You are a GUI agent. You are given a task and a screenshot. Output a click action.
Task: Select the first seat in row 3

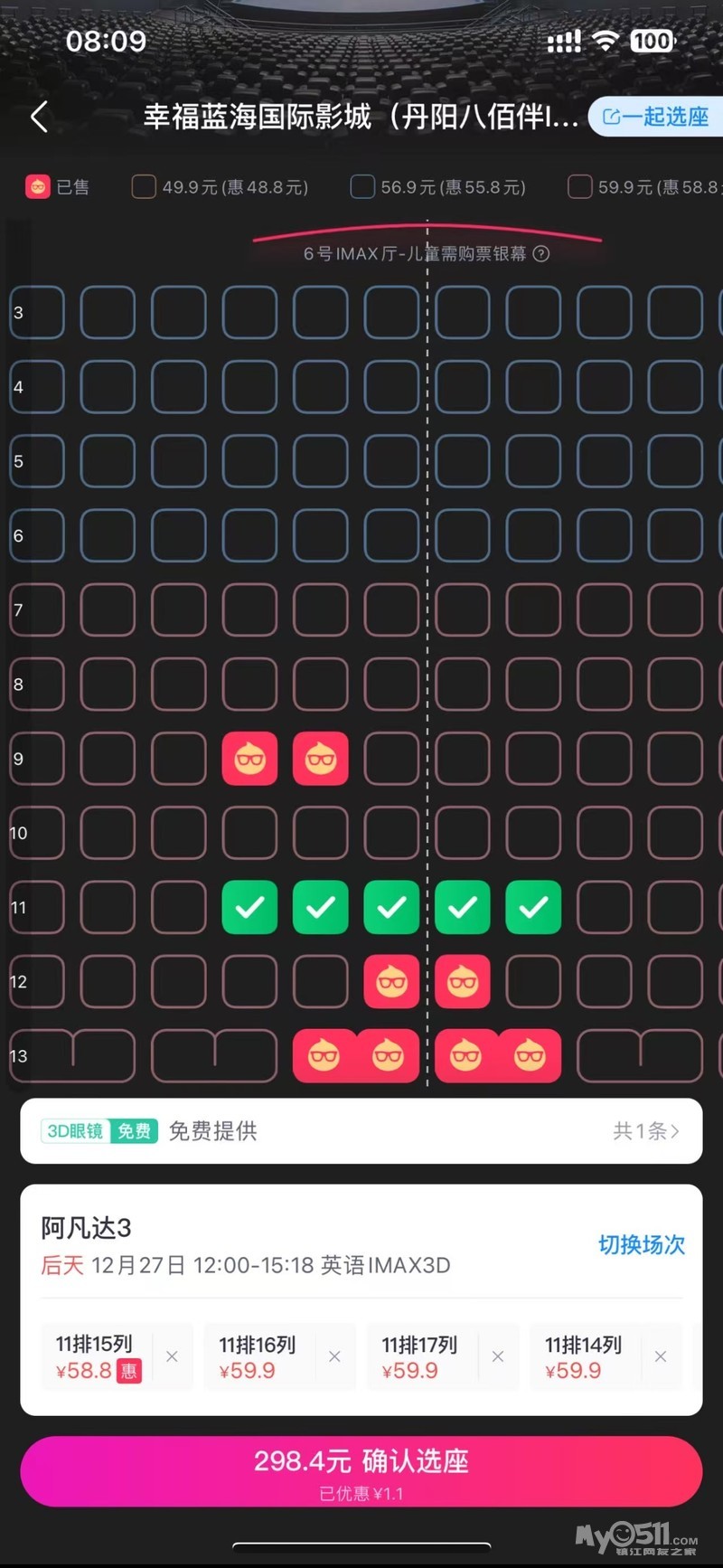(38, 312)
